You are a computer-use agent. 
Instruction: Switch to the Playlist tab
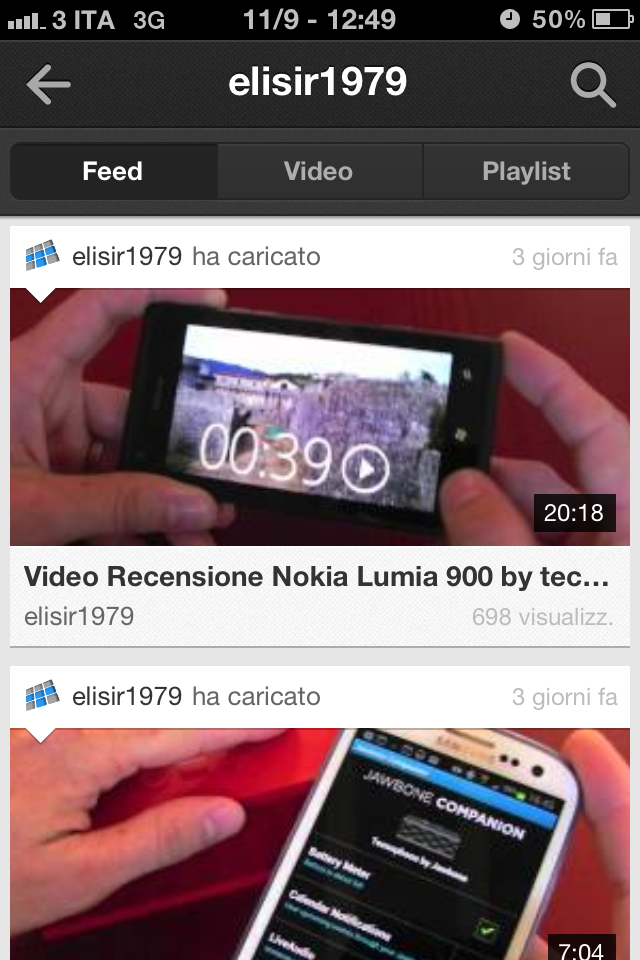[526, 171]
